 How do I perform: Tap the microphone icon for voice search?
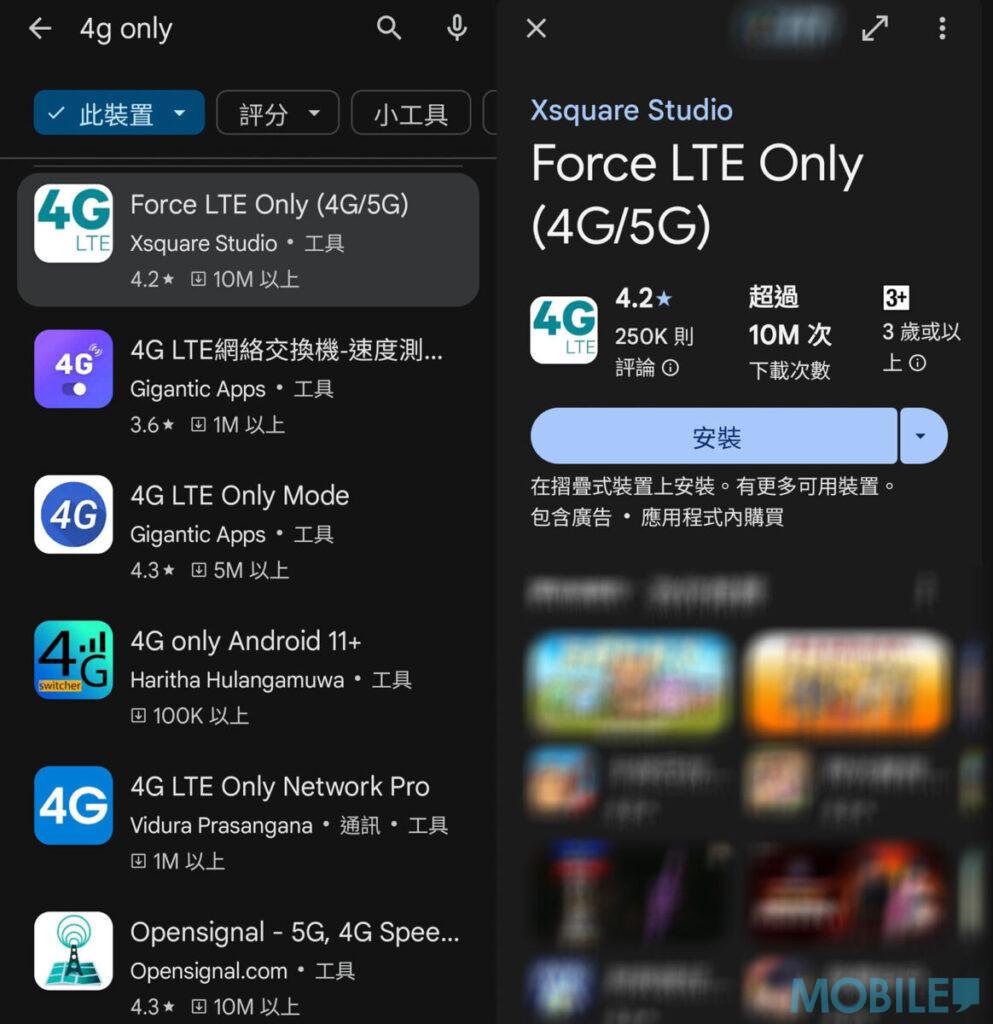(456, 28)
